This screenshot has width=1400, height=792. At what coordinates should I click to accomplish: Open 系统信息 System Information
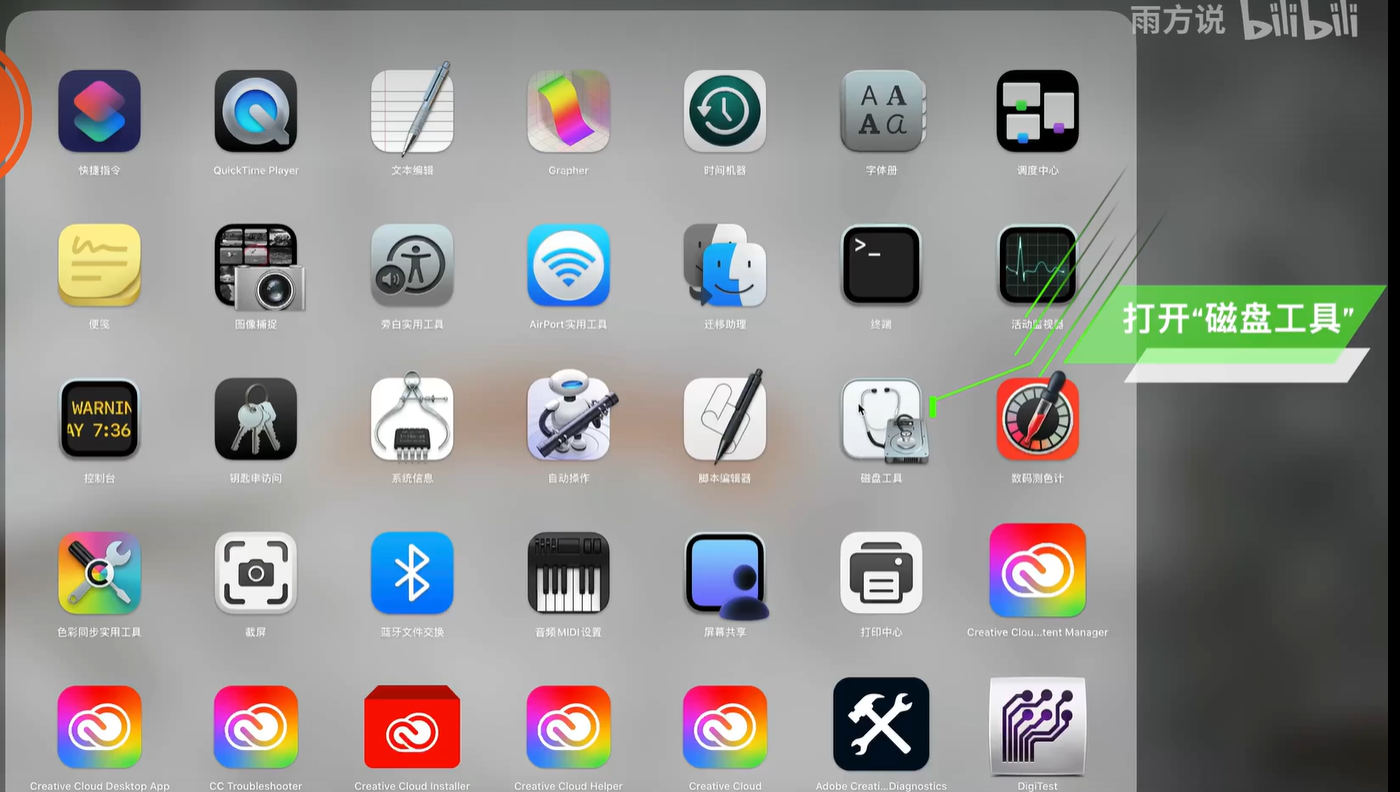click(412, 419)
